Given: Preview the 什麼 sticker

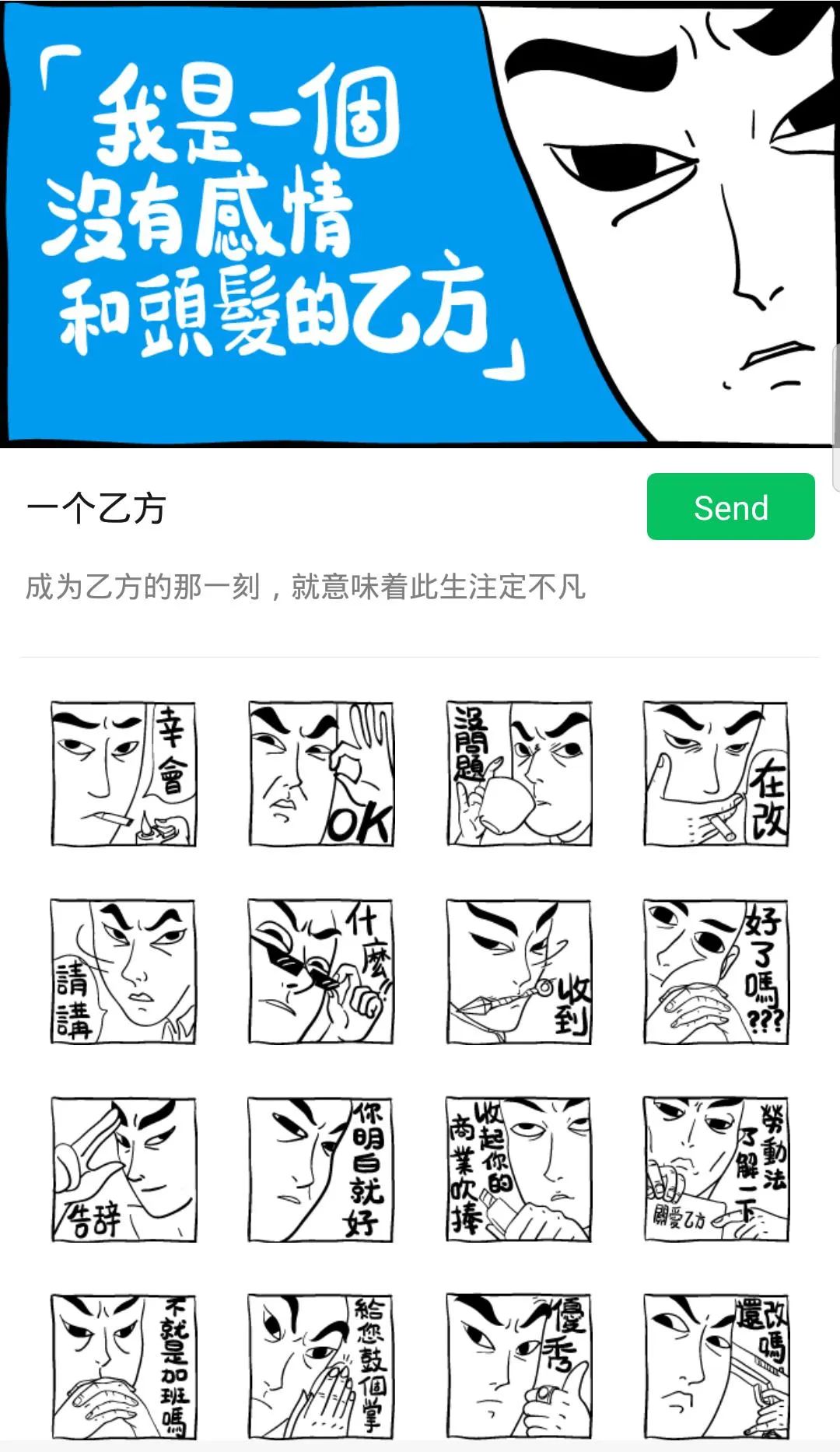Looking at the screenshot, I should coord(321,971).
